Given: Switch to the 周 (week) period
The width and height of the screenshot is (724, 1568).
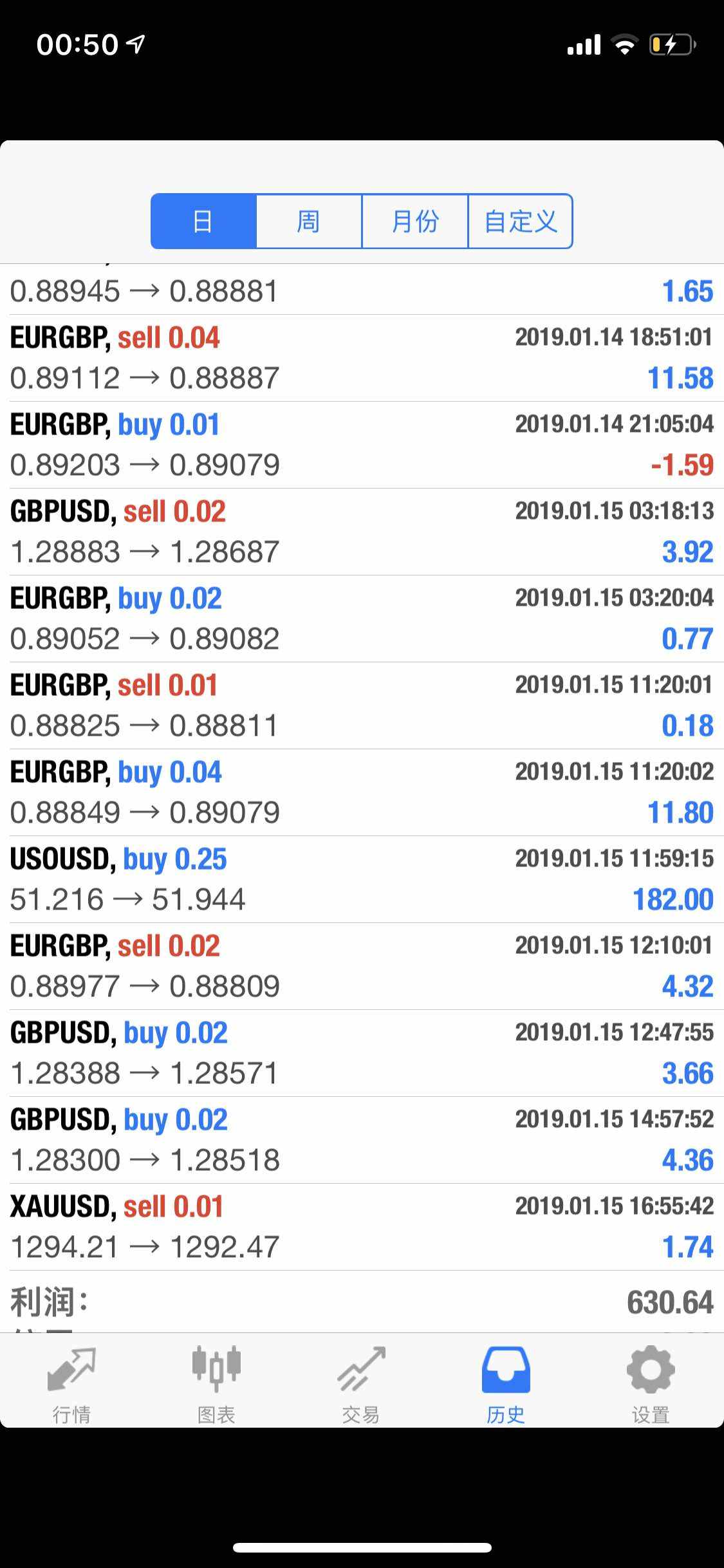Looking at the screenshot, I should coord(309,221).
